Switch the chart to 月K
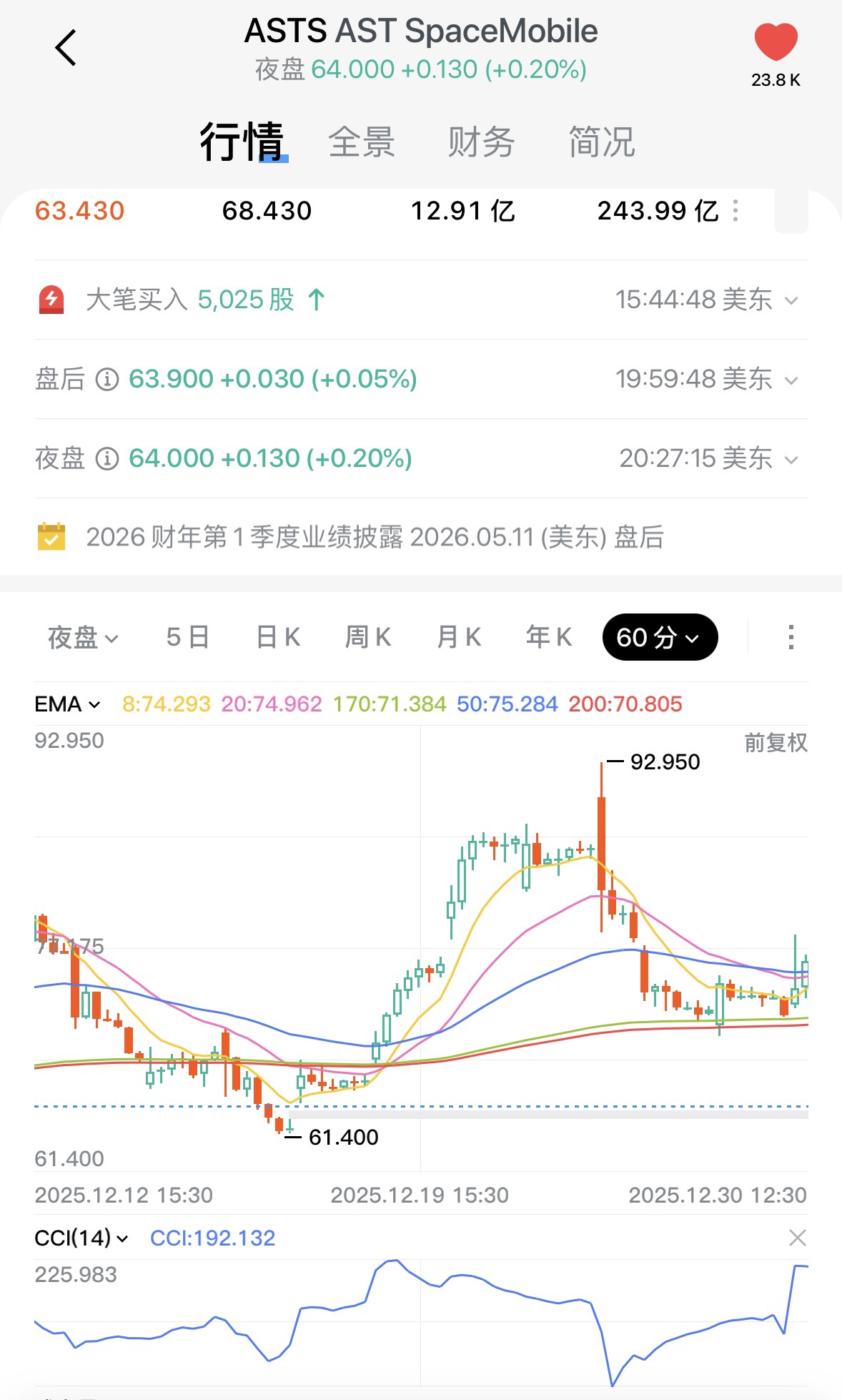The height and width of the screenshot is (1400, 842). click(x=459, y=637)
